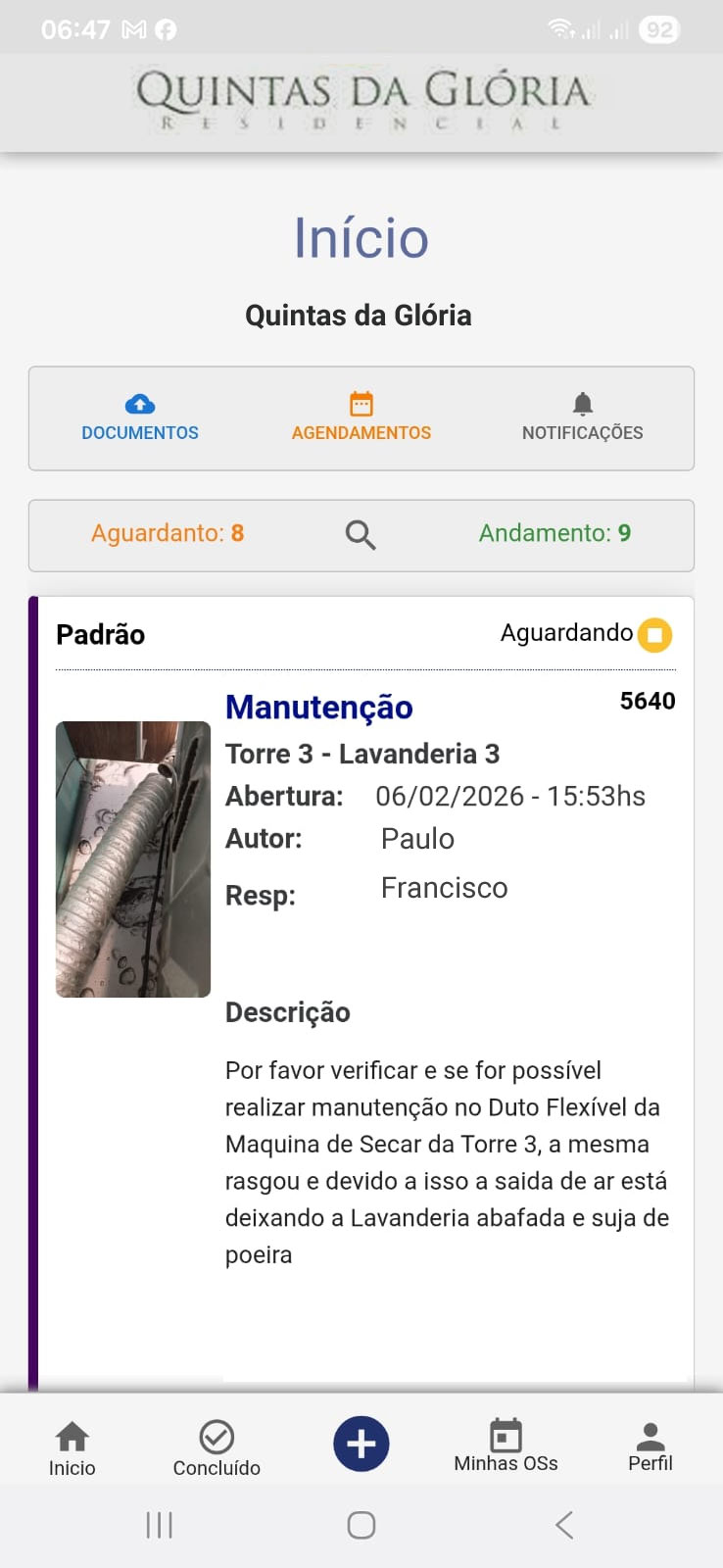Filter by Aguardanto: 8
The width and height of the screenshot is (723, 1568).
(x=168, y=533)
